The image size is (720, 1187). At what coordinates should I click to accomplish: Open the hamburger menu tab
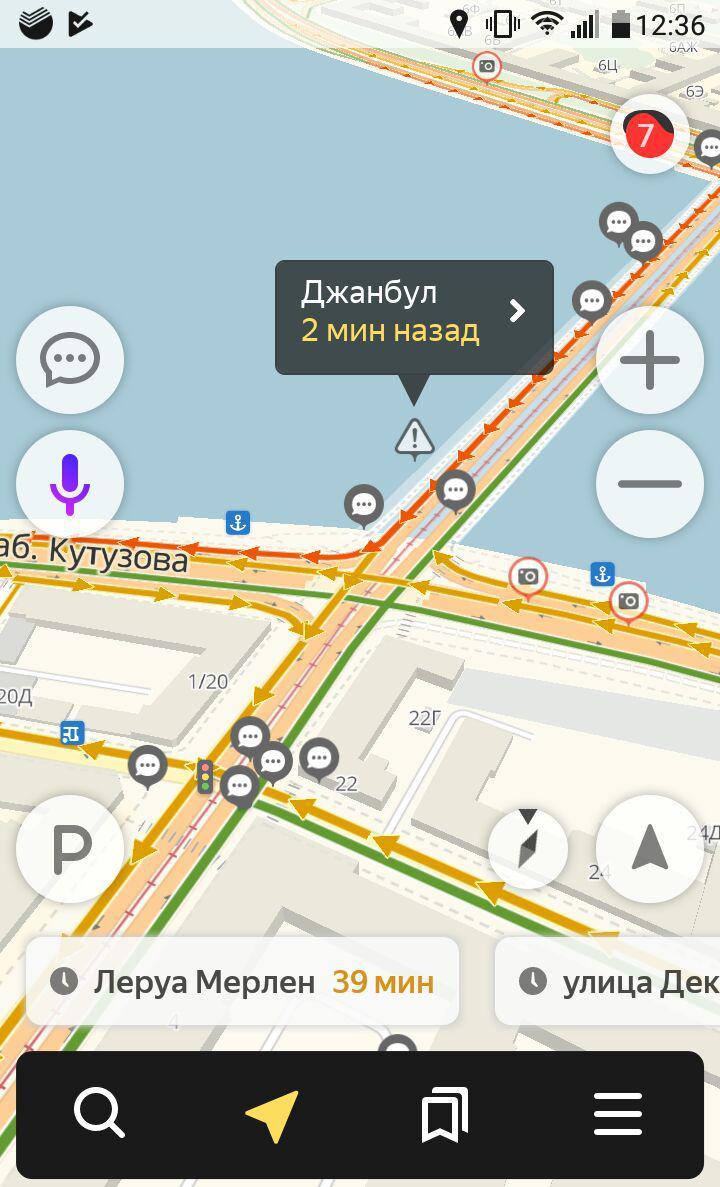[x=617, y=1114]
